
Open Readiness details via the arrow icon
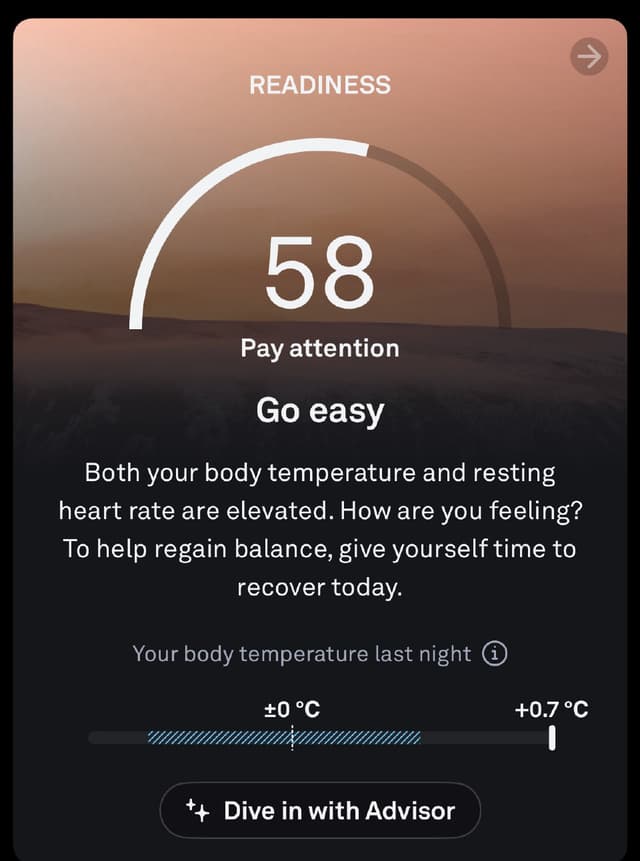click(590, 57)
